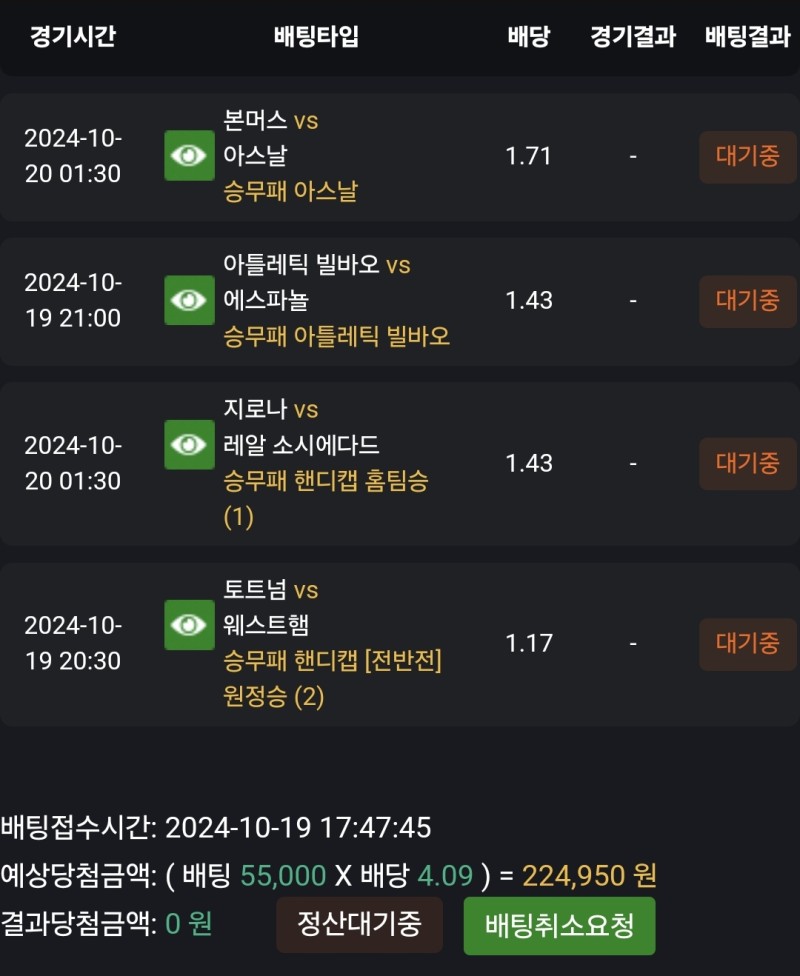Tap the eye icon for 토트넘 vs 웨스트햄
This screenshot has height=976, width=800.
[189, 625]
